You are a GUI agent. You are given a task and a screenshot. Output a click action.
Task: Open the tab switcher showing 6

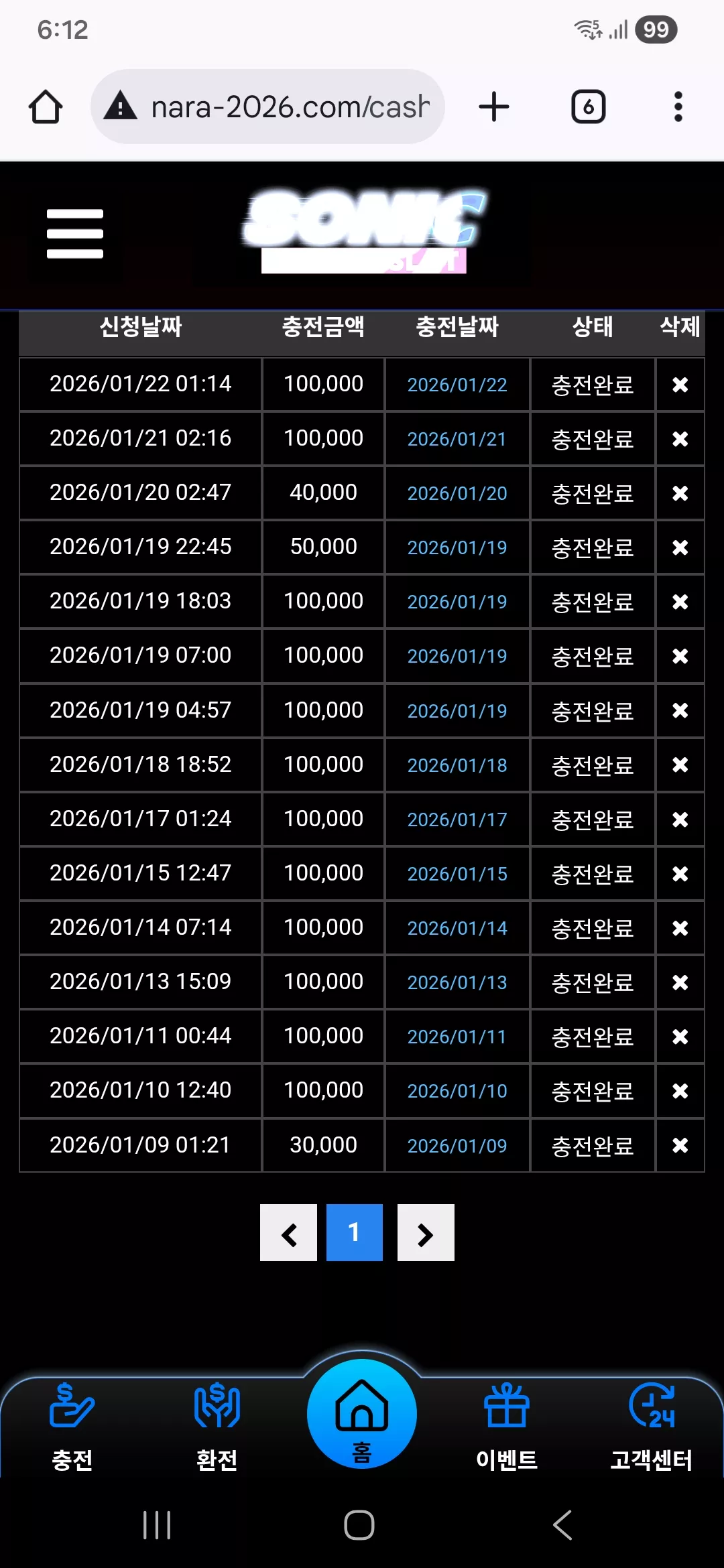click(589, 107)
